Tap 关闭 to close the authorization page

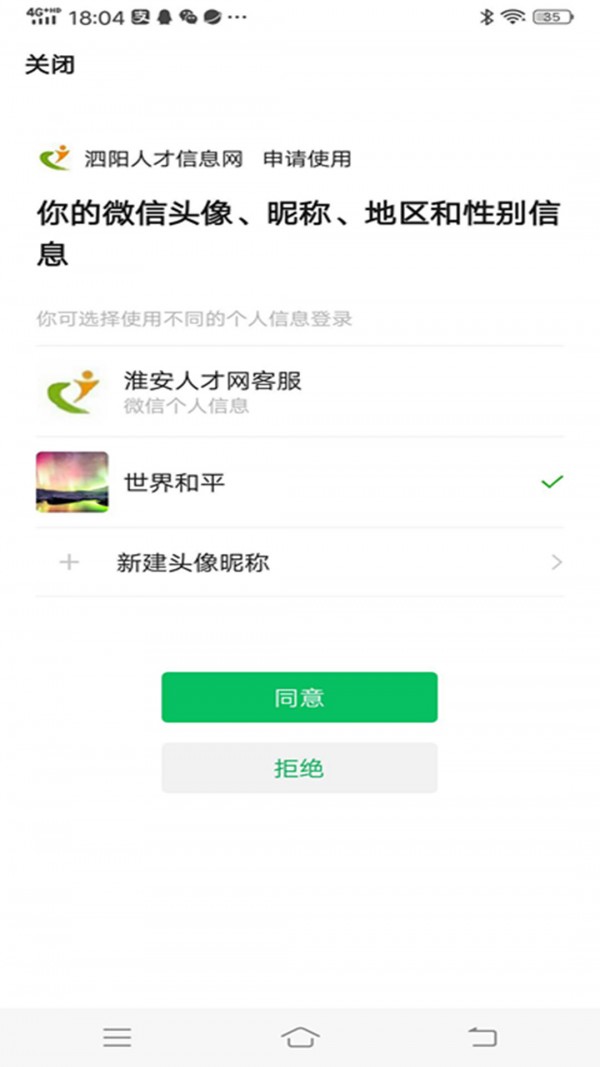pos(49,66)
